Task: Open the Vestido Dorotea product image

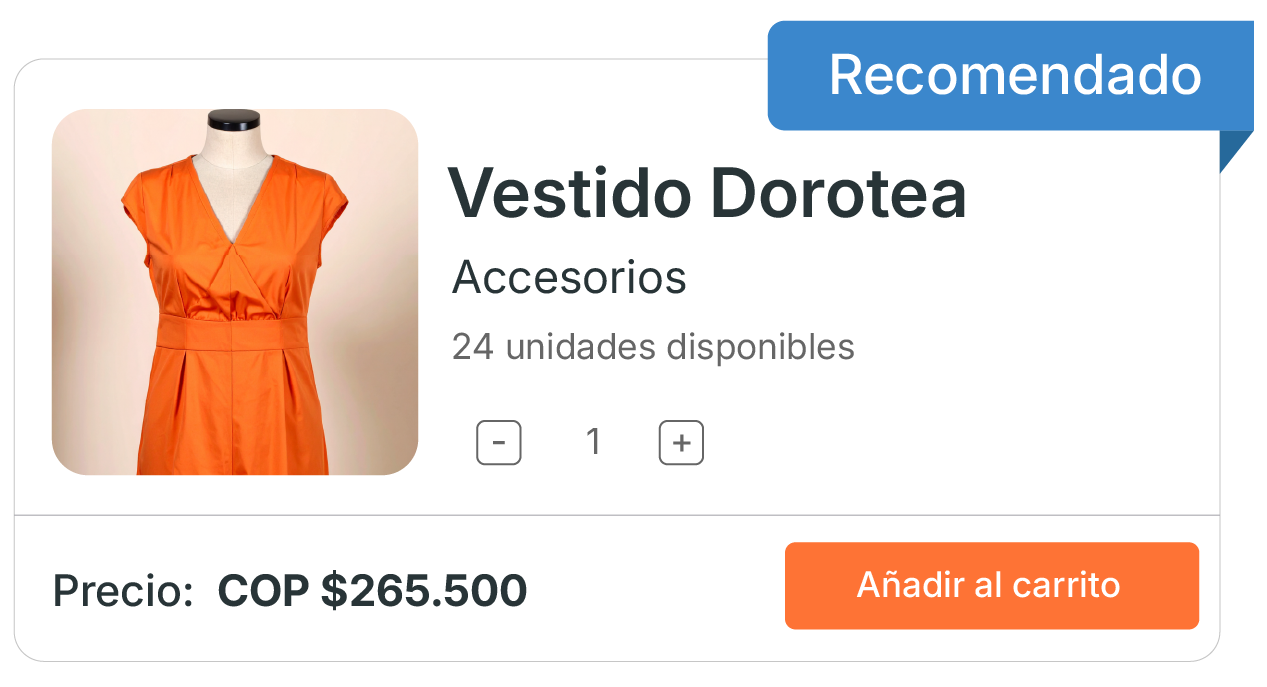Action: [235, 292]
